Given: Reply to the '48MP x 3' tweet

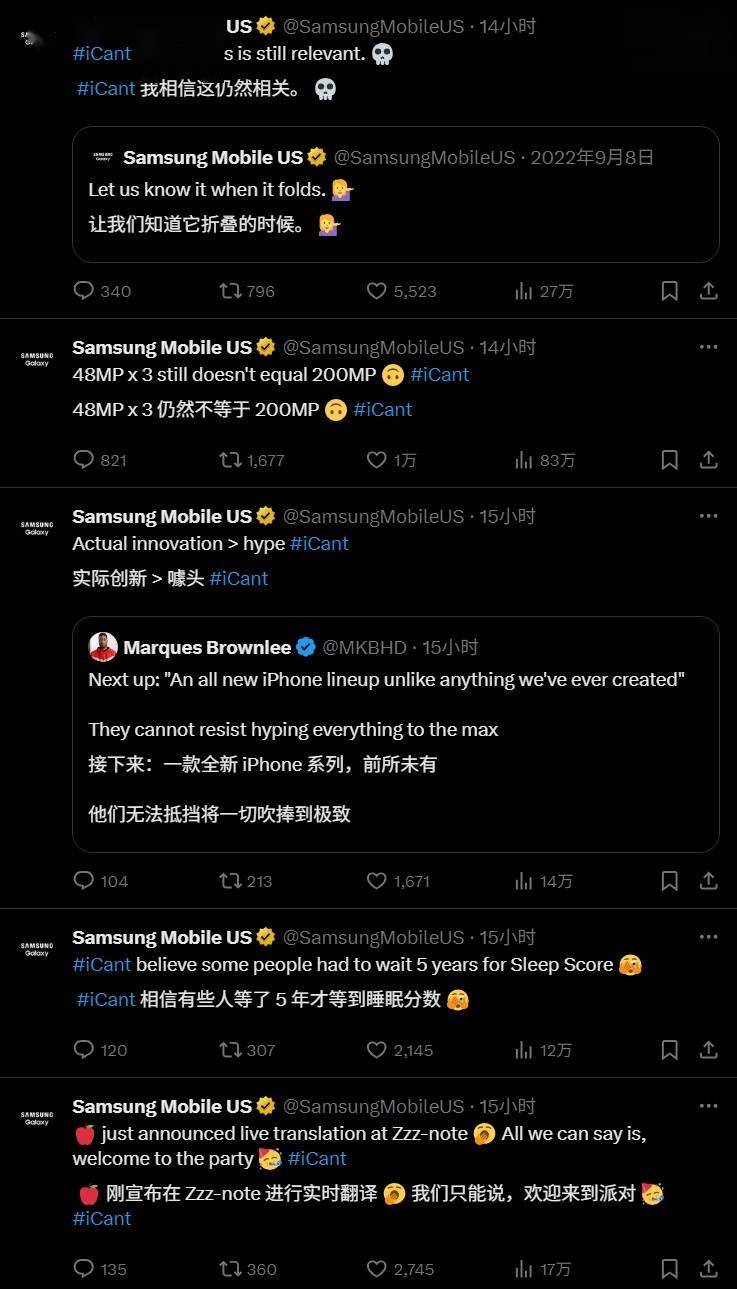Looking at the screenshot, I should pos(85,460).
